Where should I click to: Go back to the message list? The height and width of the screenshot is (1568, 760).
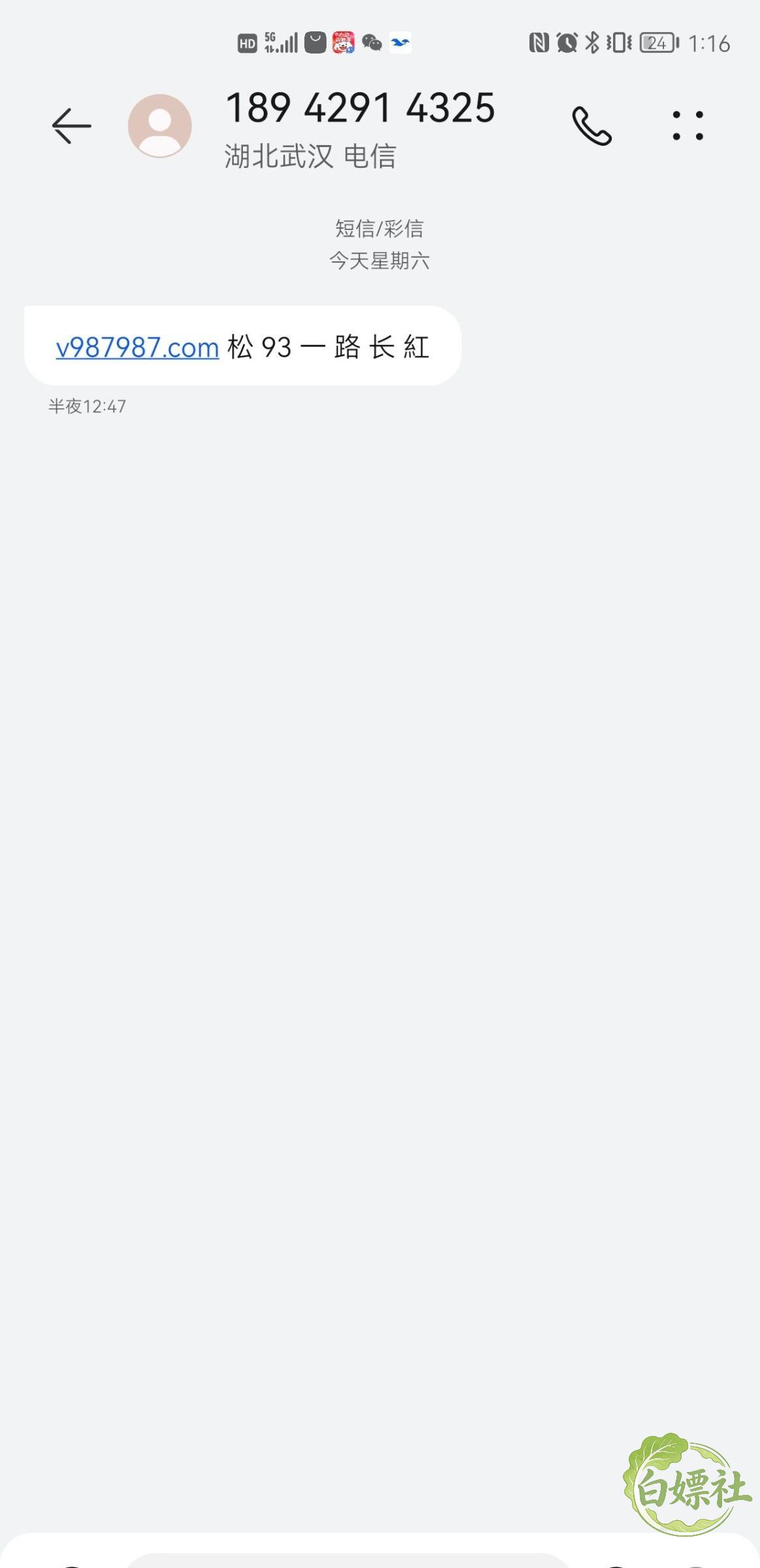(71, 125)
